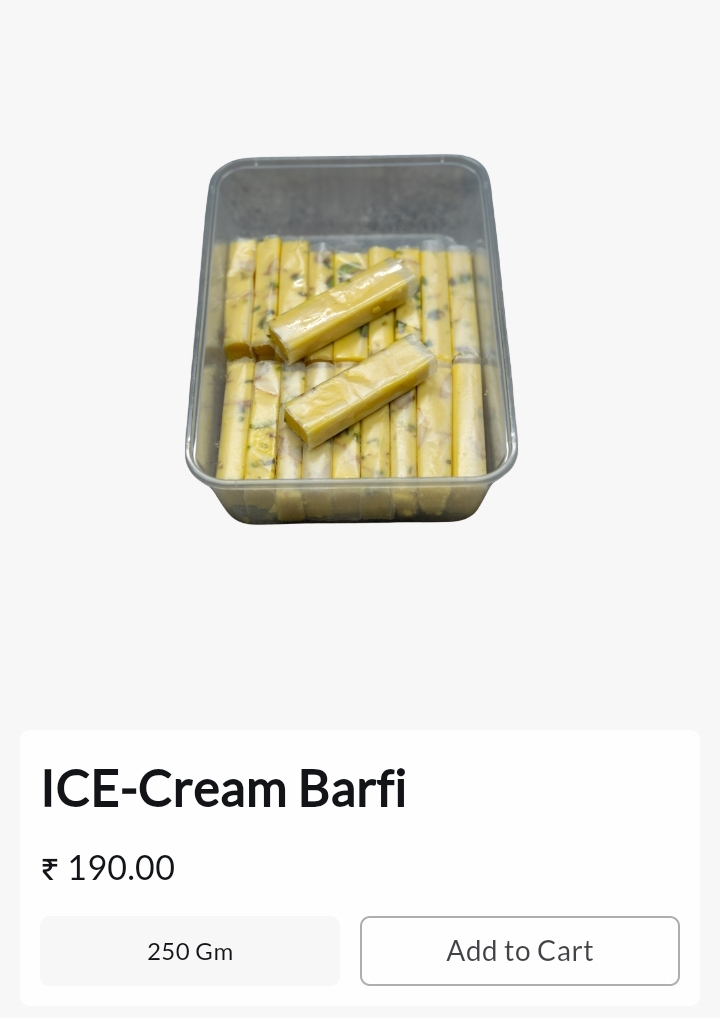Select the 250 Gm weight option
Image resolution: width=720 pixels, height=1018 pixels.
[190, 951]
